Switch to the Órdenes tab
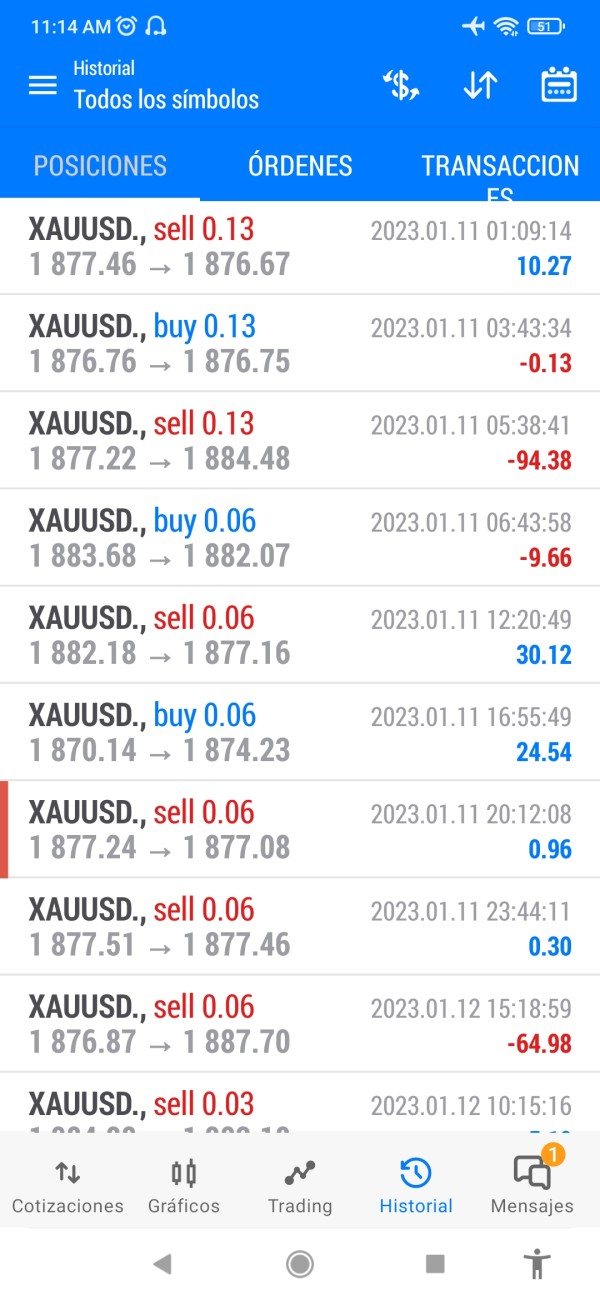 [300, 165]
